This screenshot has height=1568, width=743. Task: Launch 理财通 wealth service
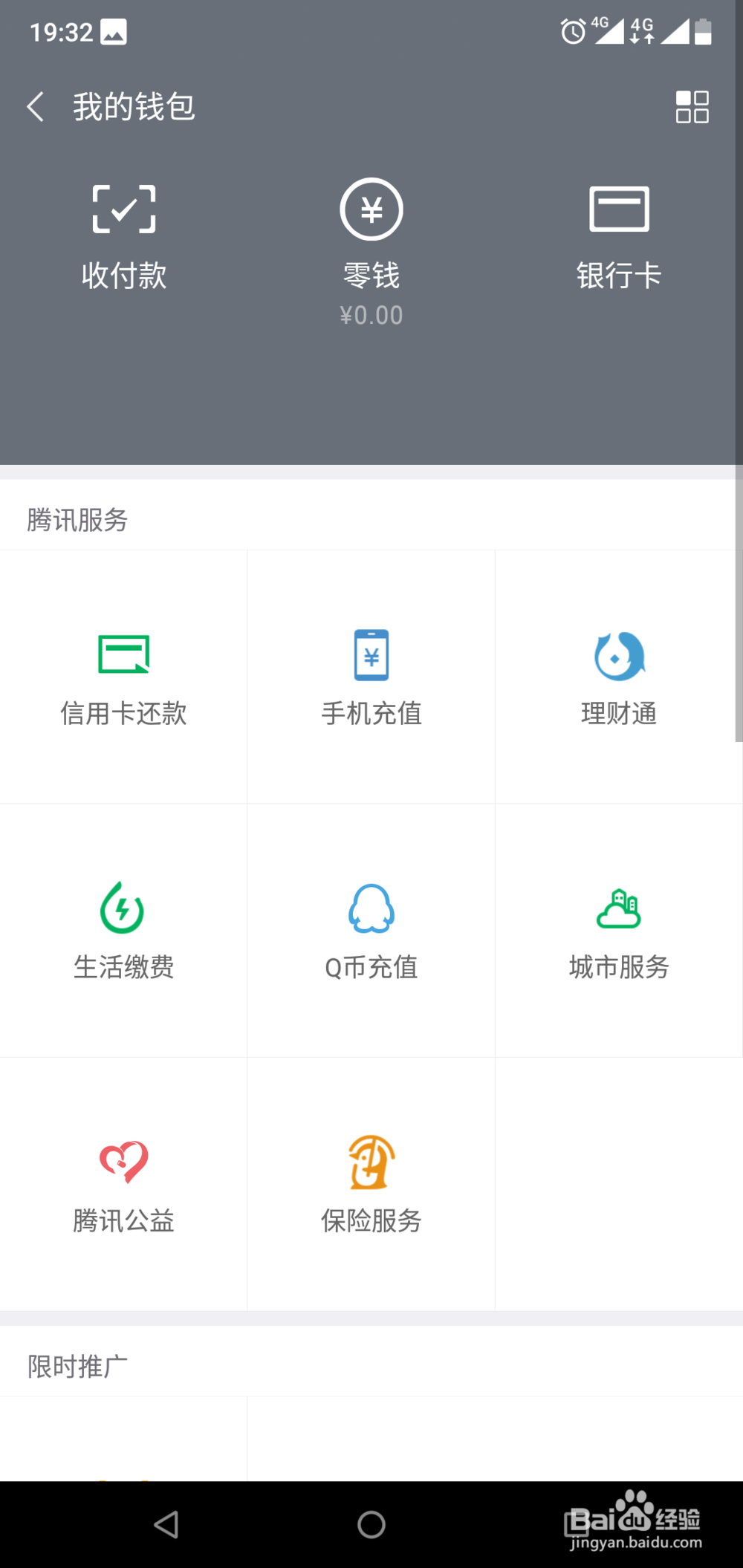pos(619,677)
